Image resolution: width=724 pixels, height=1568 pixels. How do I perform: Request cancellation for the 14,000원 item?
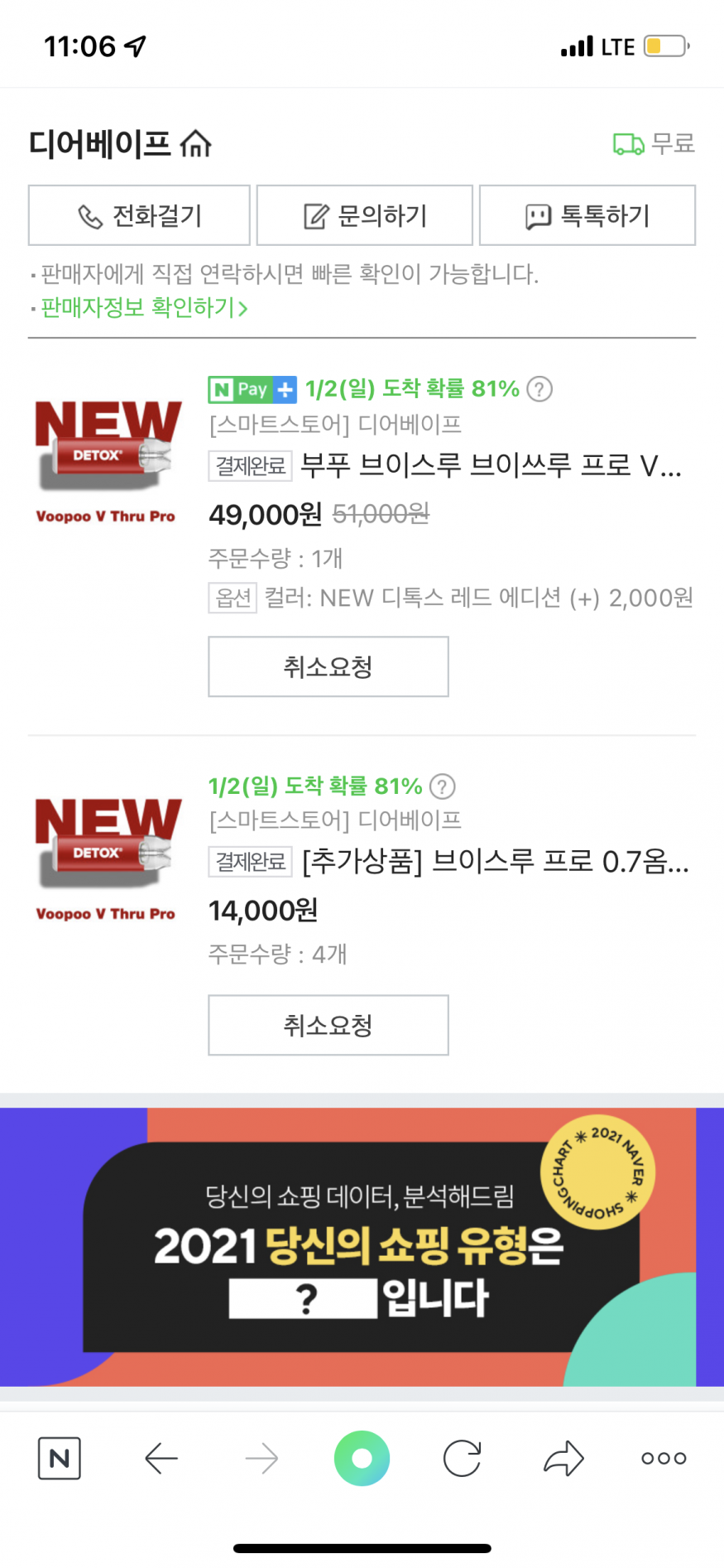(328, 1025)
